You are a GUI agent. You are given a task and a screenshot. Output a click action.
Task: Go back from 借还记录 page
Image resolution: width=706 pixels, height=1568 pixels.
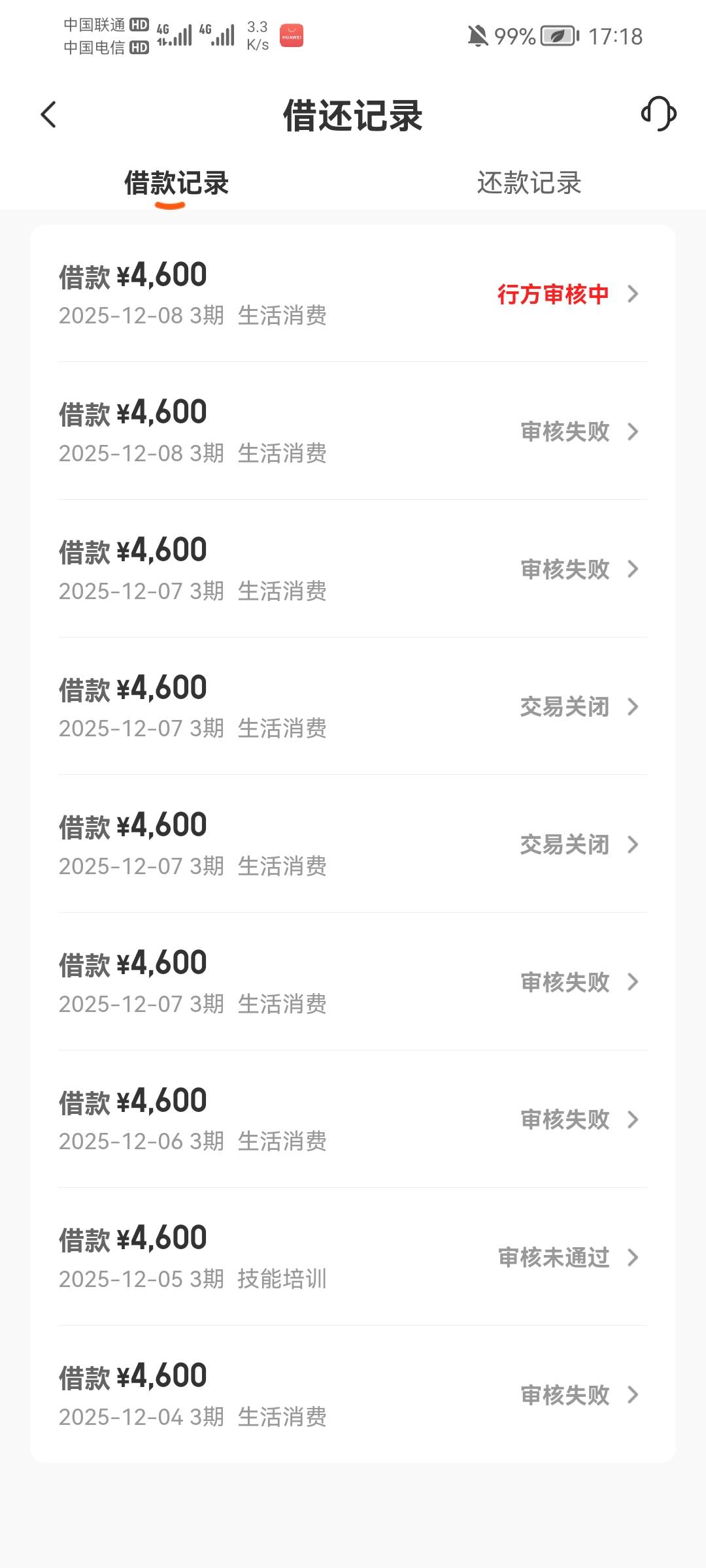(x=49, y=115)
